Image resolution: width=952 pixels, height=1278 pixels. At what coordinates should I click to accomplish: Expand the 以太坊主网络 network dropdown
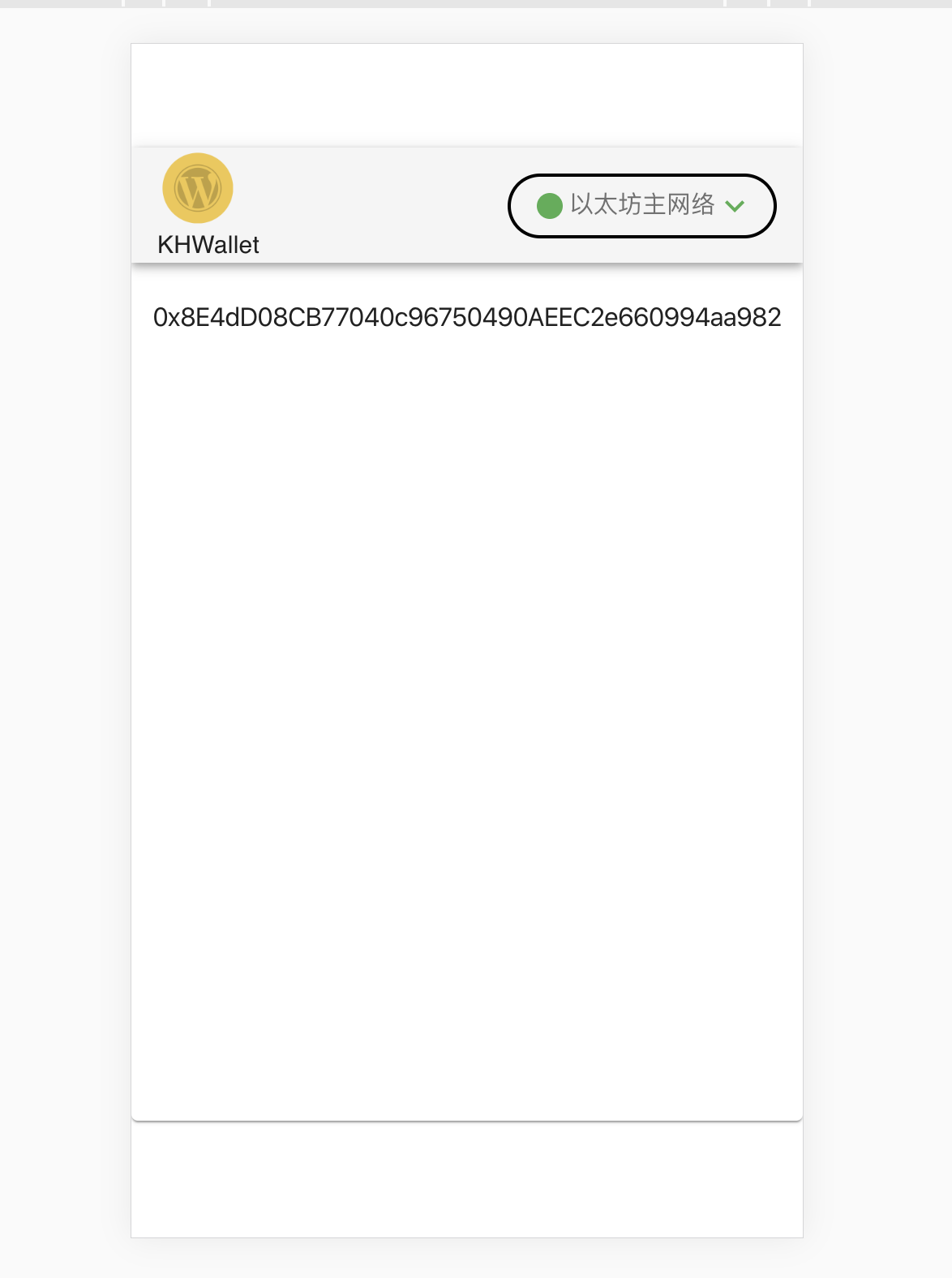click(x=641, y=206)
